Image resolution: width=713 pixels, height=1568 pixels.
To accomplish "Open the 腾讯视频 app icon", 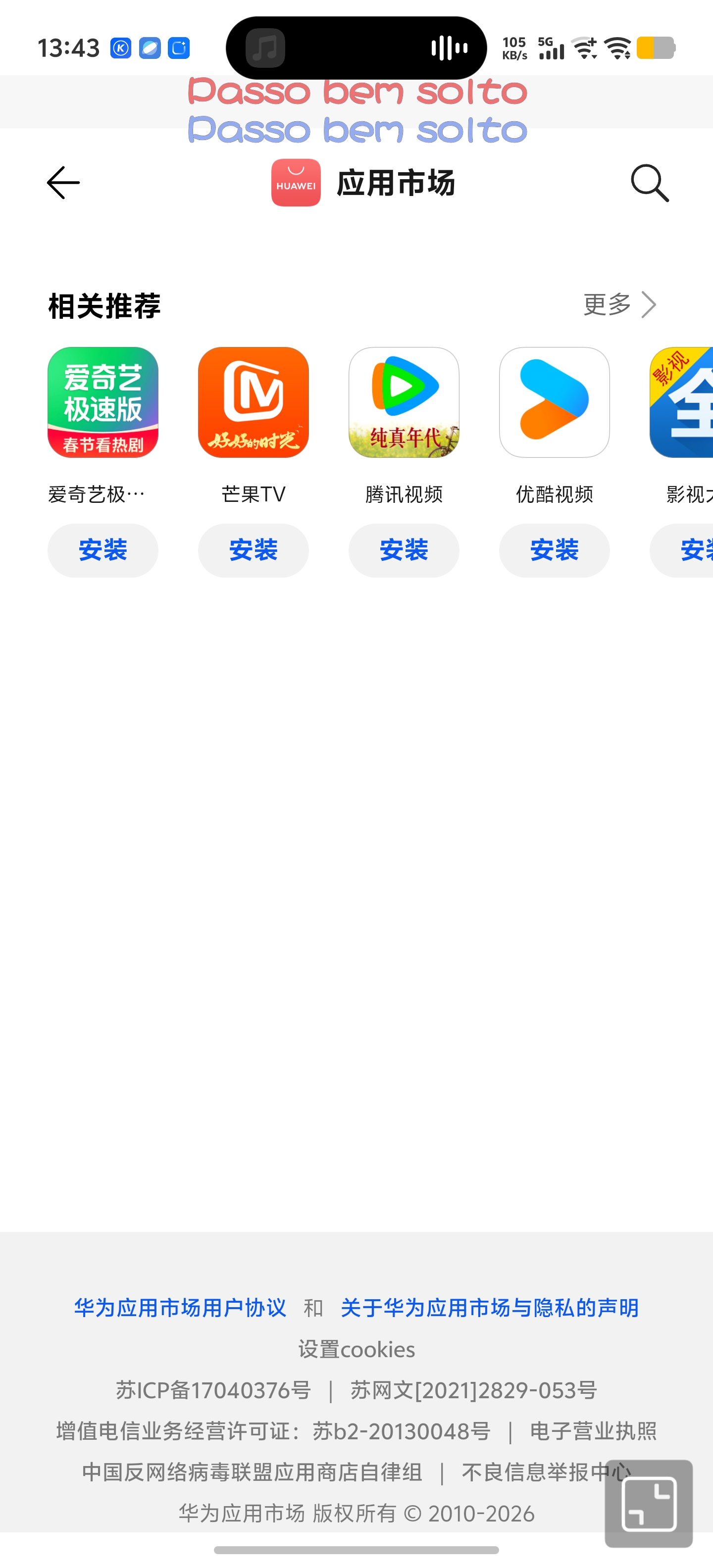I will point(403,402).
